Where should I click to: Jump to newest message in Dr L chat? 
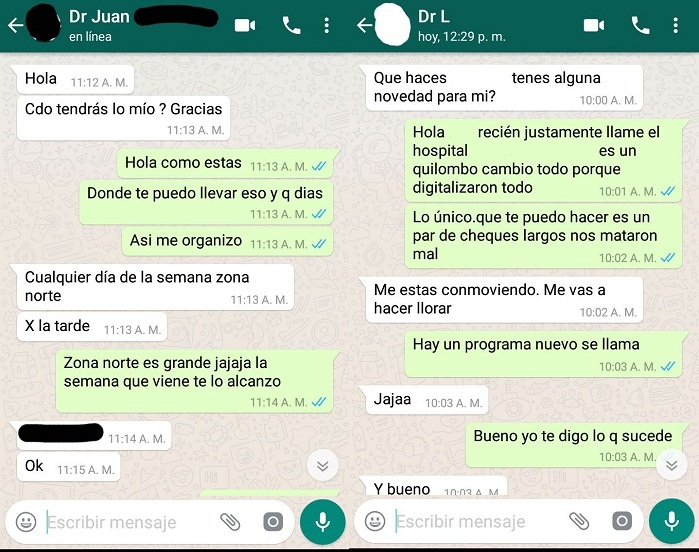click(671, 465)
